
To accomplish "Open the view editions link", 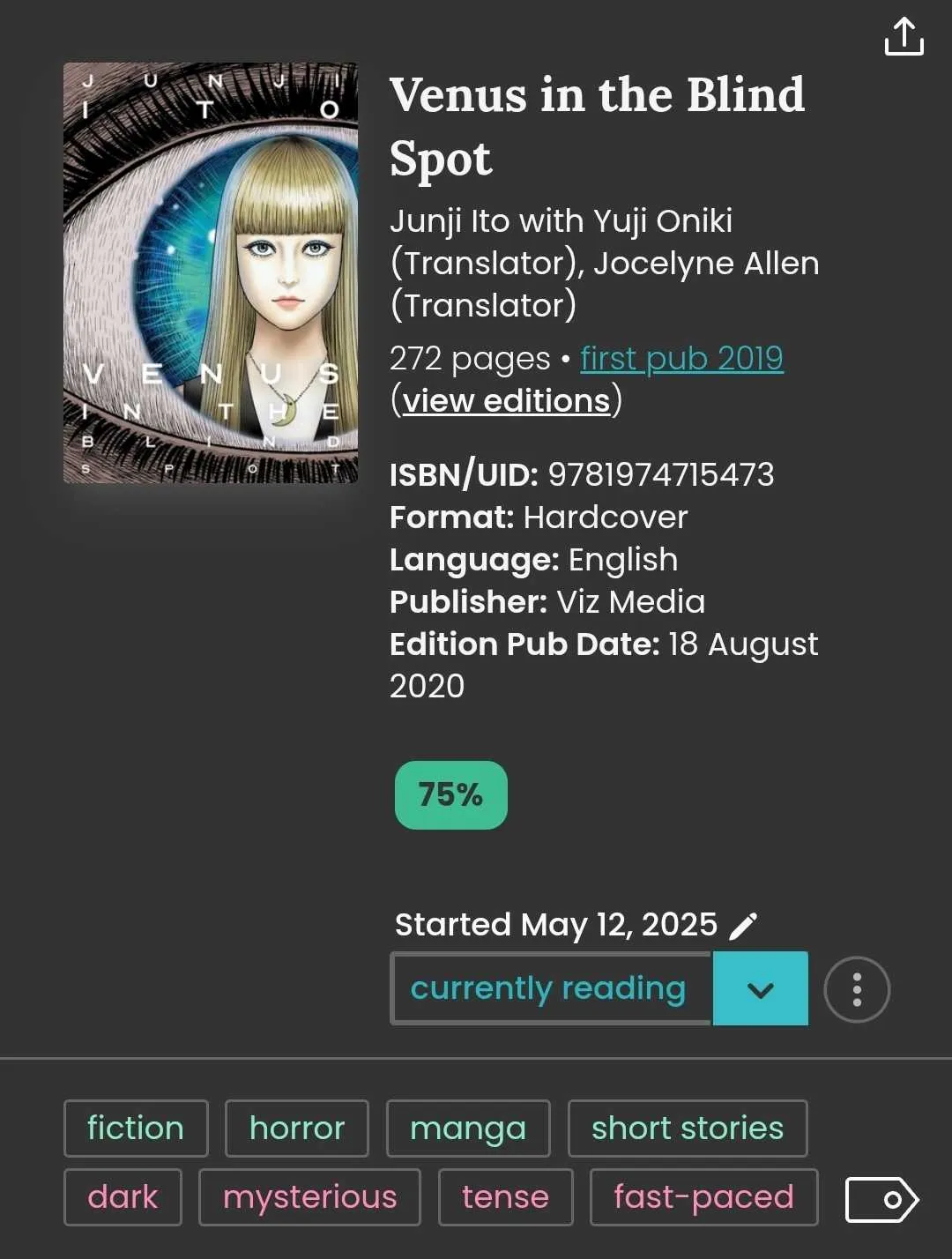I will coord(506,400).
